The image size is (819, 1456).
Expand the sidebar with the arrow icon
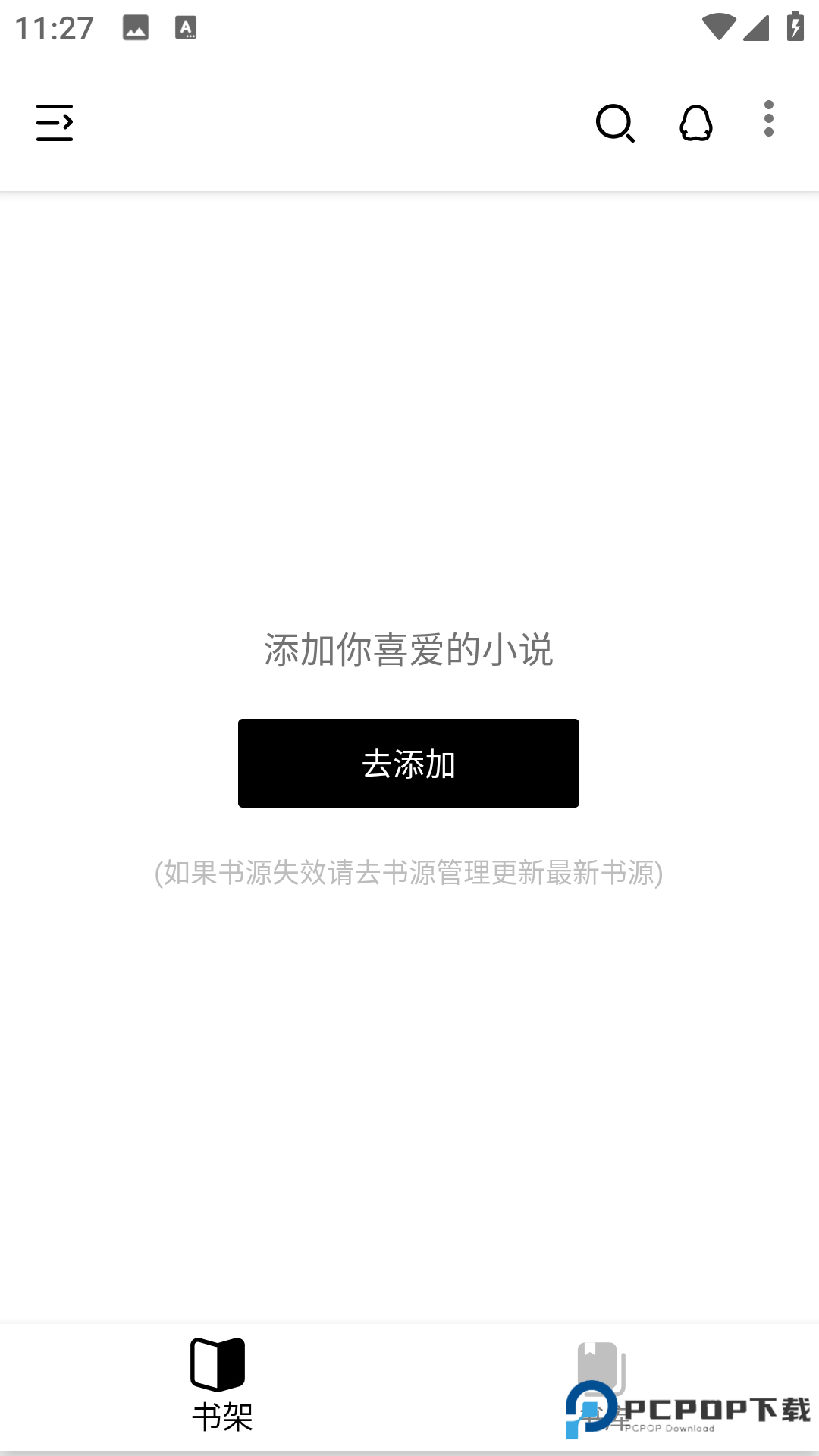(54, 124)
